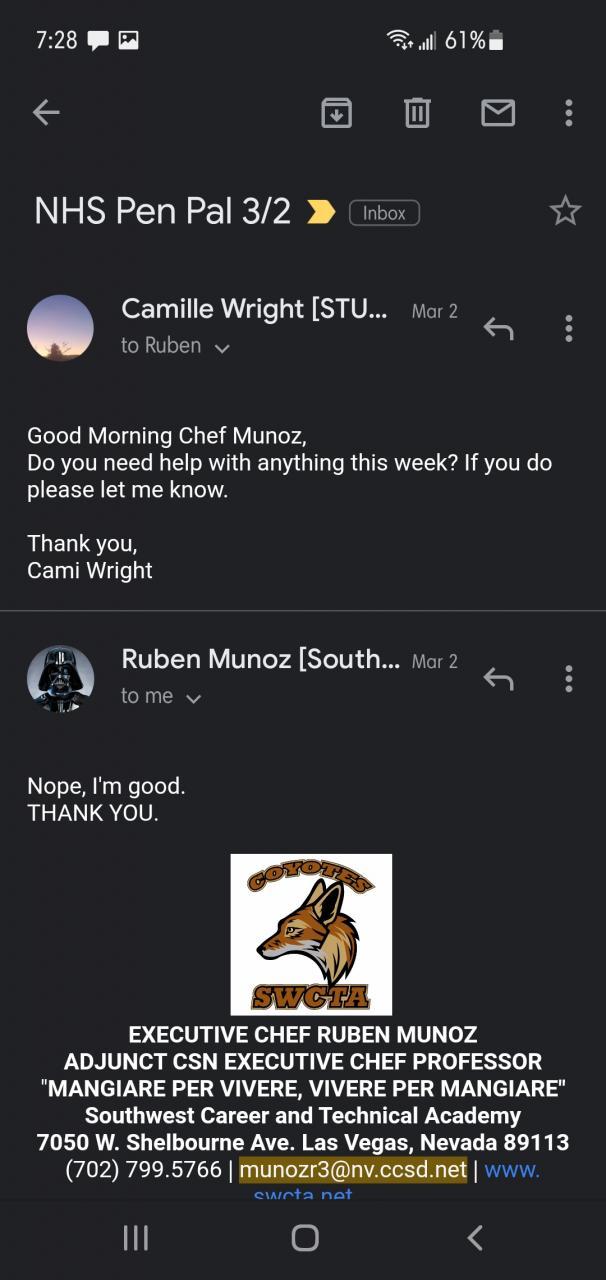Screen dimensions: 606x1280
Task: Tap the munozr3@nv.ccsd.net email link
Action: [x=353, y=1170]
